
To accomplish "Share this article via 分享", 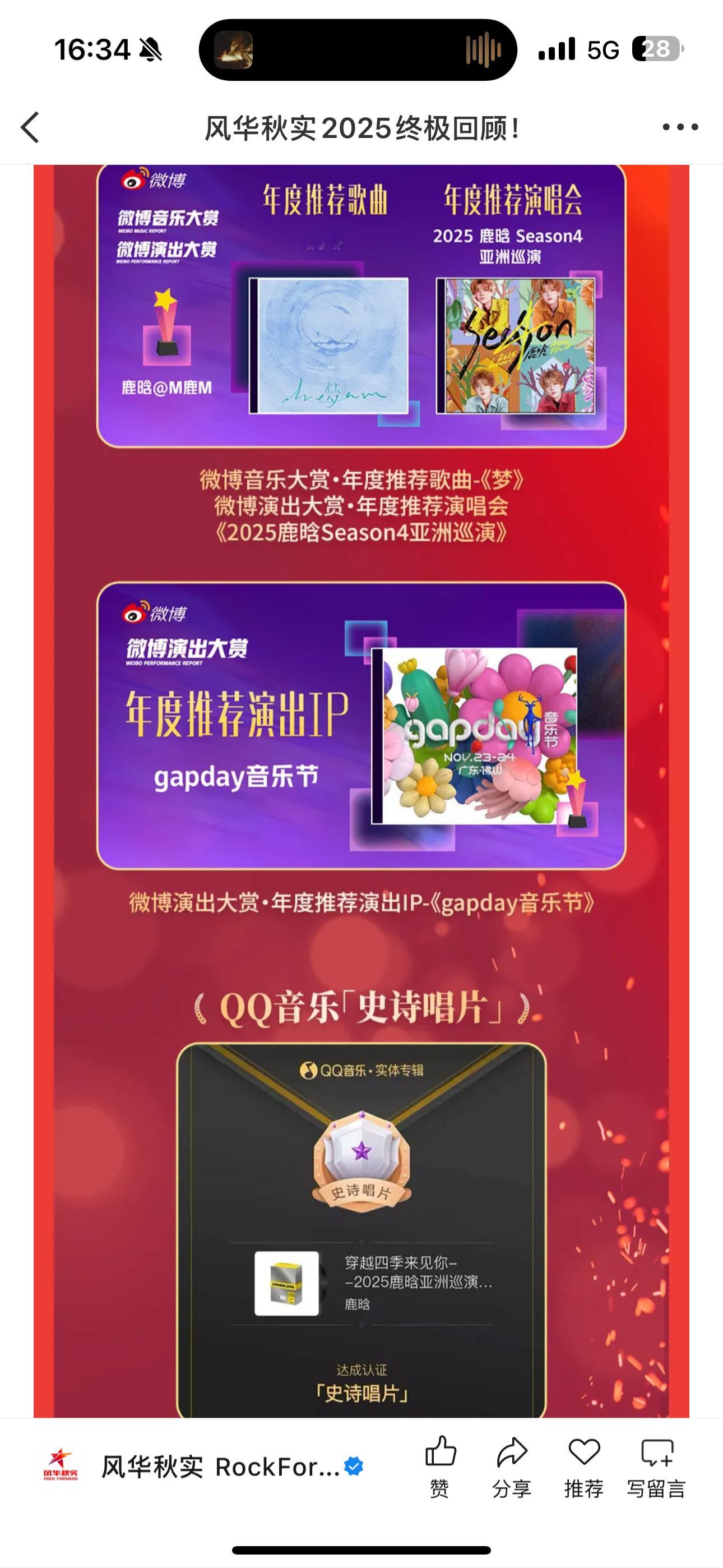I will tap(512, 1467).
